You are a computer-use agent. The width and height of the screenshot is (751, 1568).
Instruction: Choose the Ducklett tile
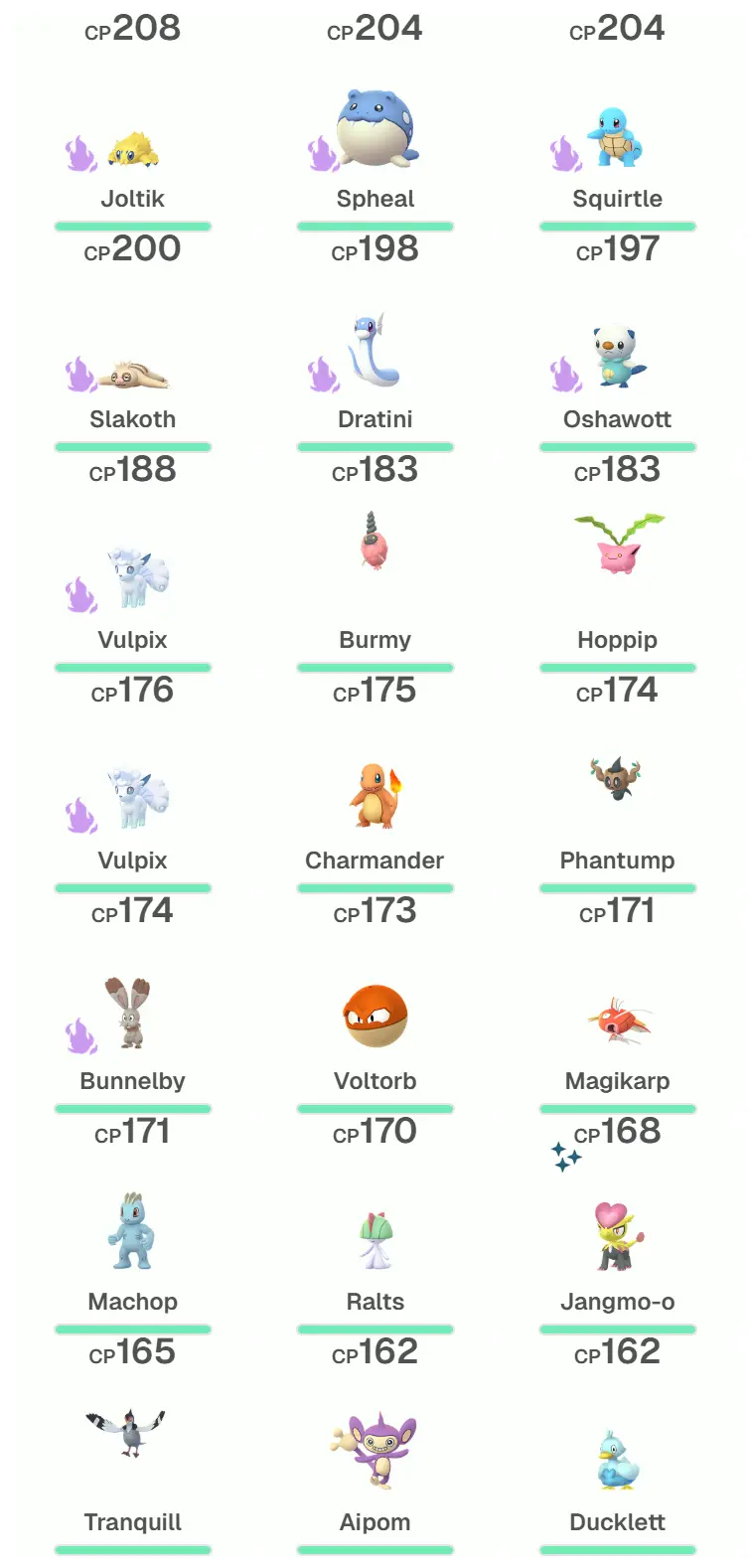618,1459
